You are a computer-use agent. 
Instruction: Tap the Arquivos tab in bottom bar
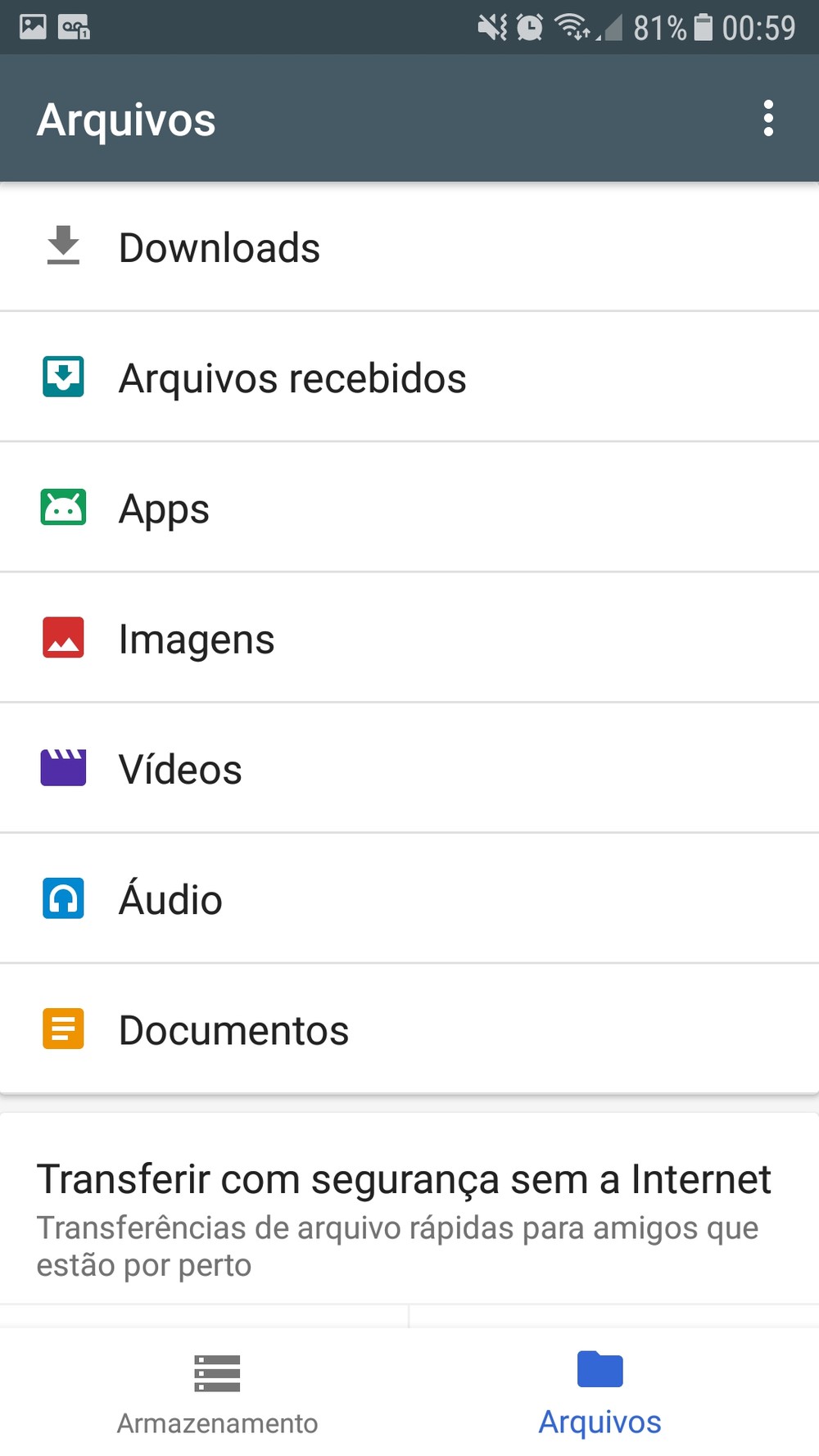600,1392
